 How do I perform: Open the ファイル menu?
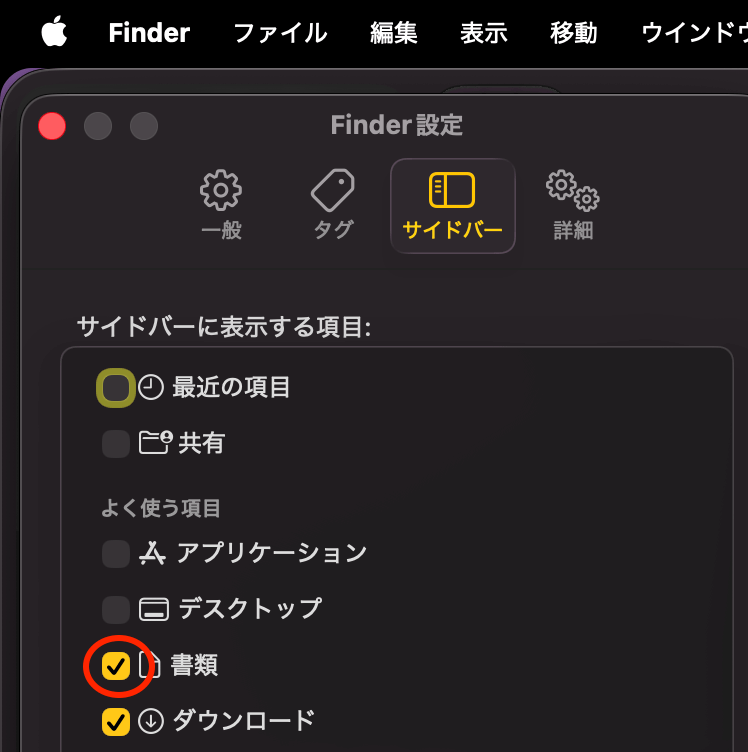pos(280,33)
